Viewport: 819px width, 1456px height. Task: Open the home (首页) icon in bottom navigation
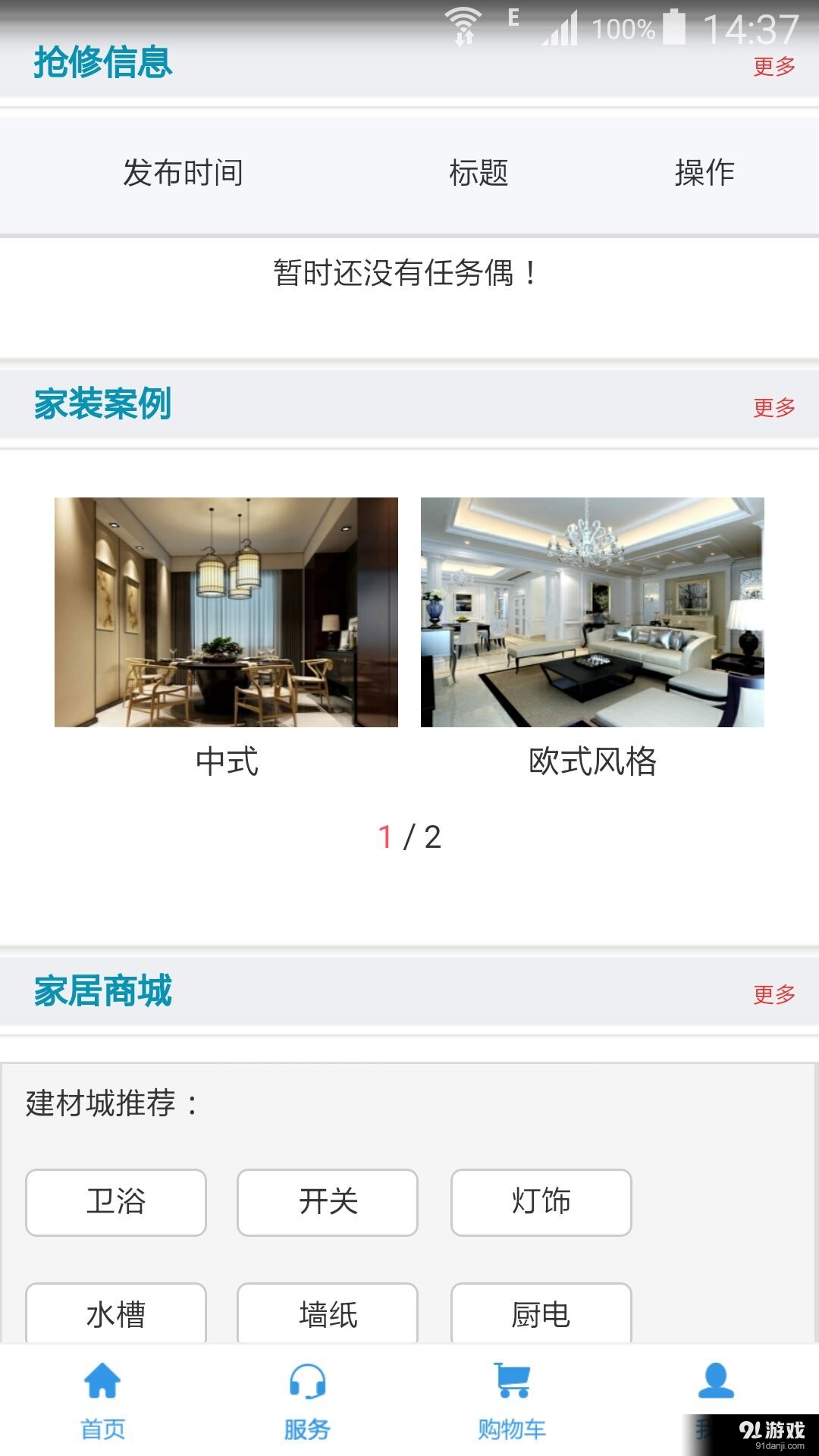102,1386
